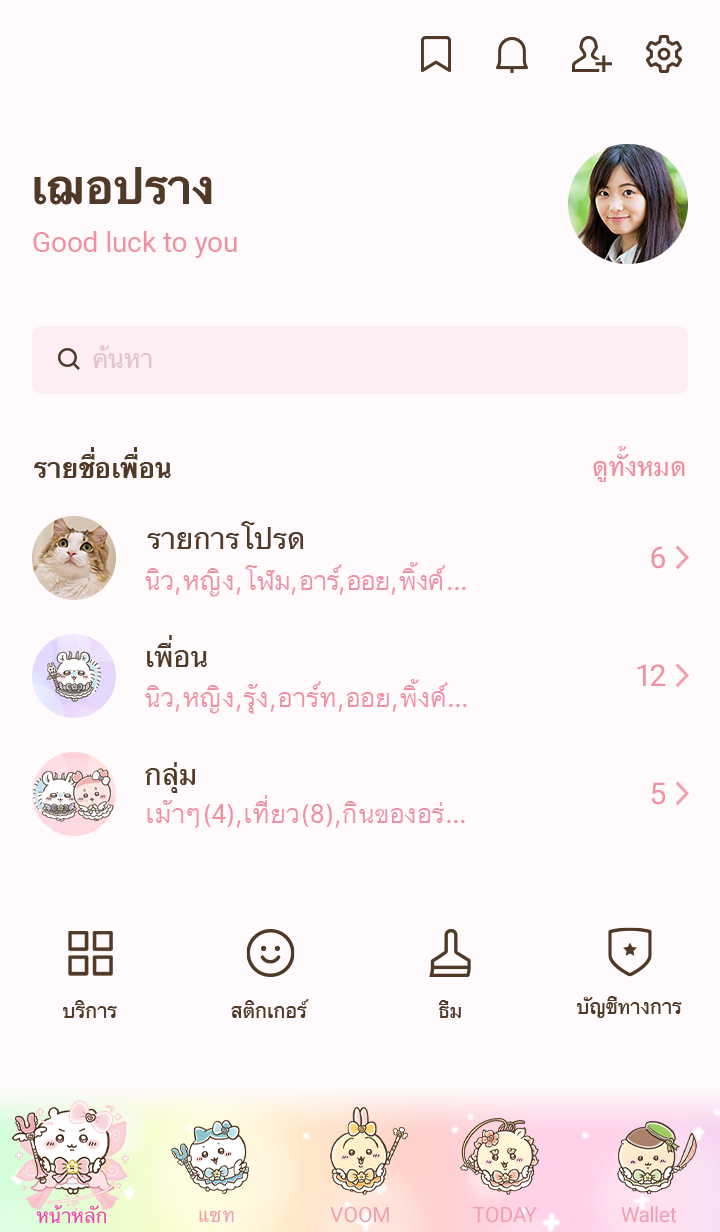Image resolution: width=720 pixels, height=1232 pixels.
Task: Open the settings gear
Action: coord(664,55)
